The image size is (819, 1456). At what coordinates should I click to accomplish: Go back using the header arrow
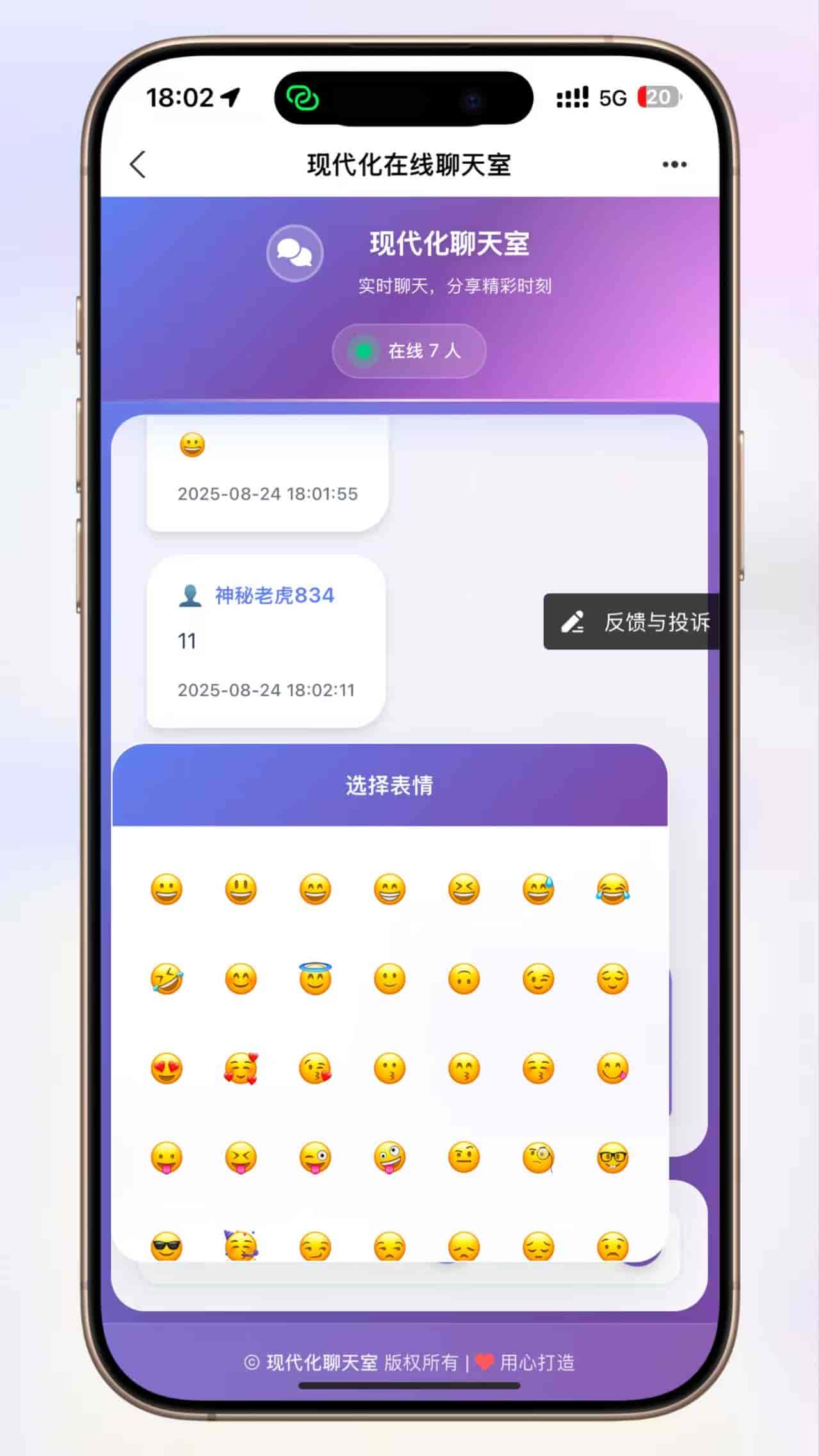click(138, 164)
